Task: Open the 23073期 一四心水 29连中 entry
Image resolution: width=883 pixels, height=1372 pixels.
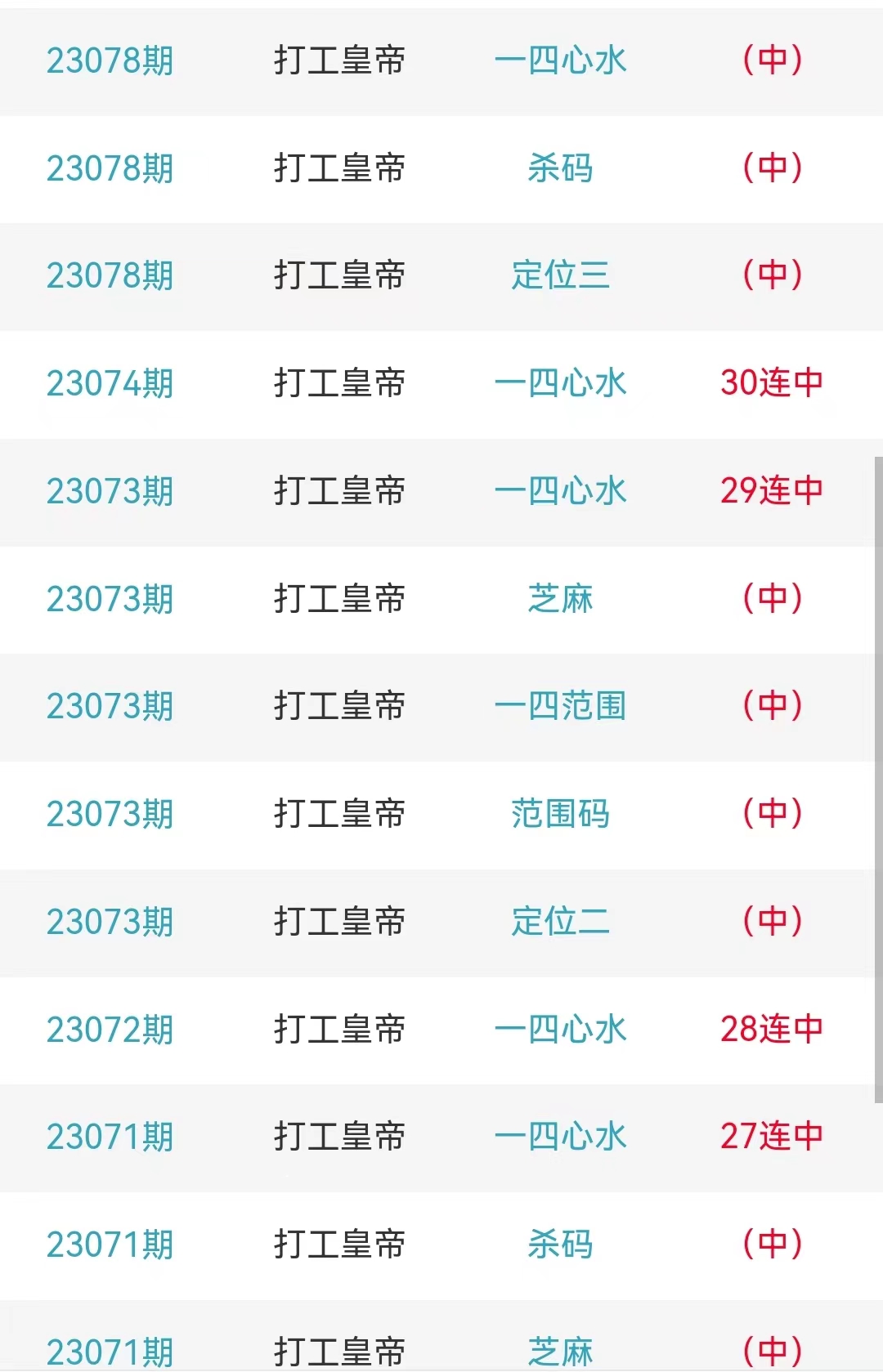Action: [560, 491]
